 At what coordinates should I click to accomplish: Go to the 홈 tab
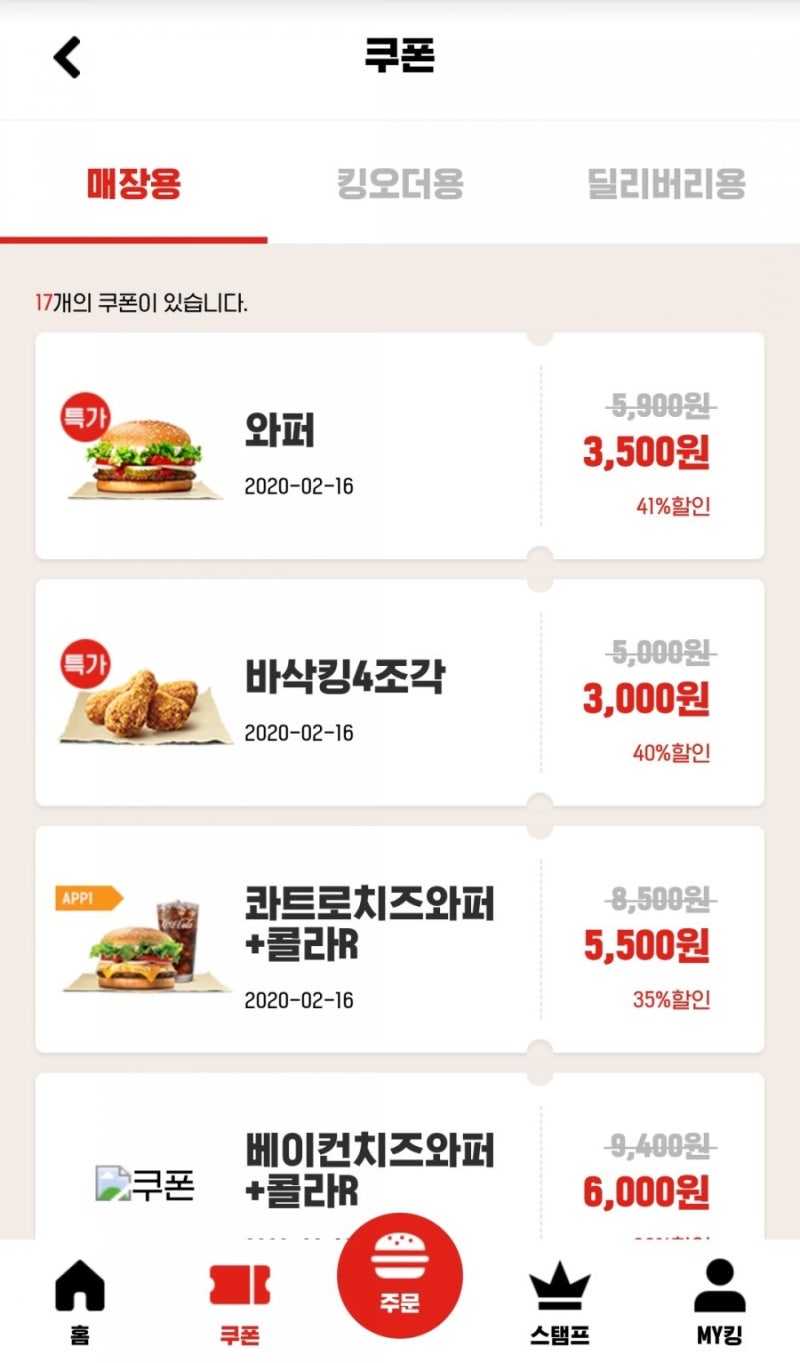pyautogui.click(x=80, y=1301)
